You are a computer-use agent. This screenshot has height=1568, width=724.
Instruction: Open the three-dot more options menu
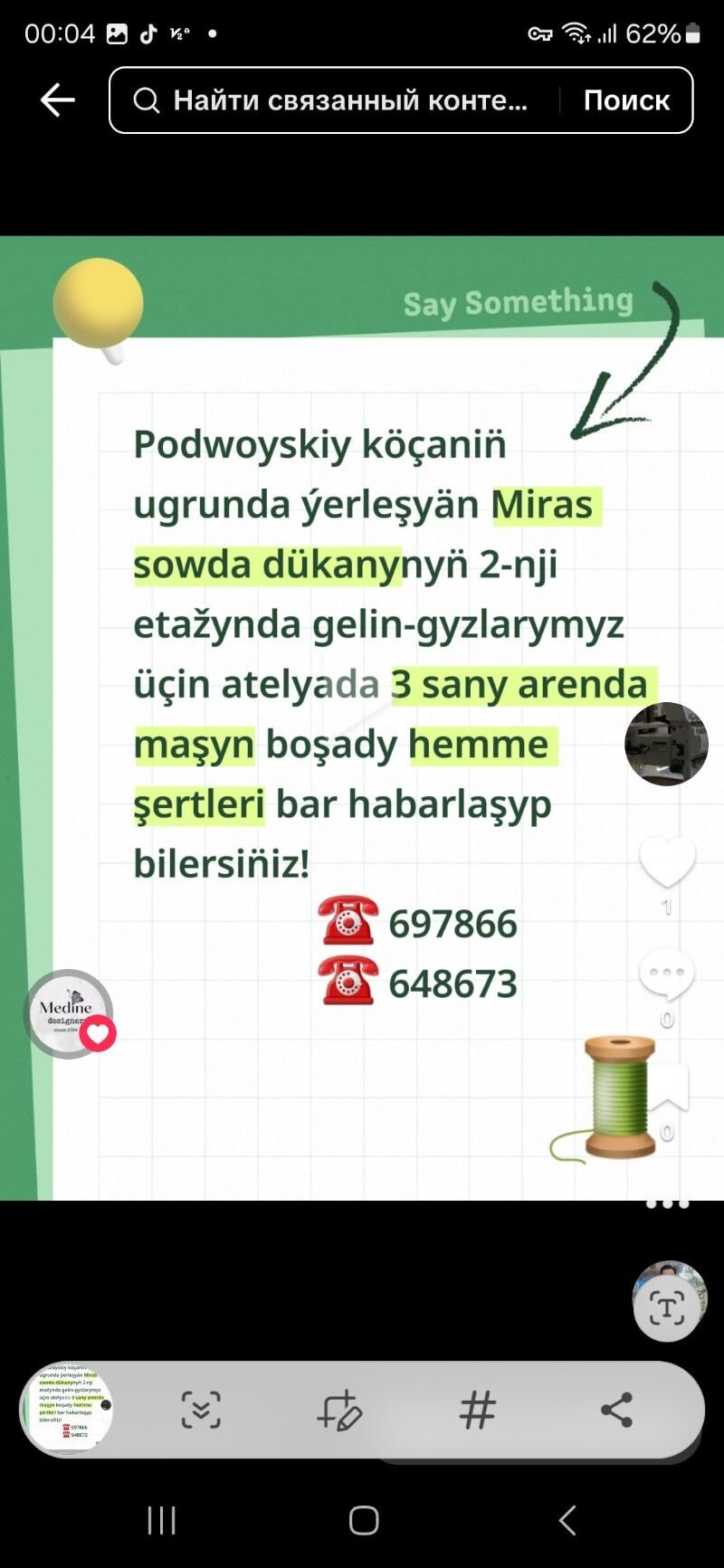[668, 1203]
